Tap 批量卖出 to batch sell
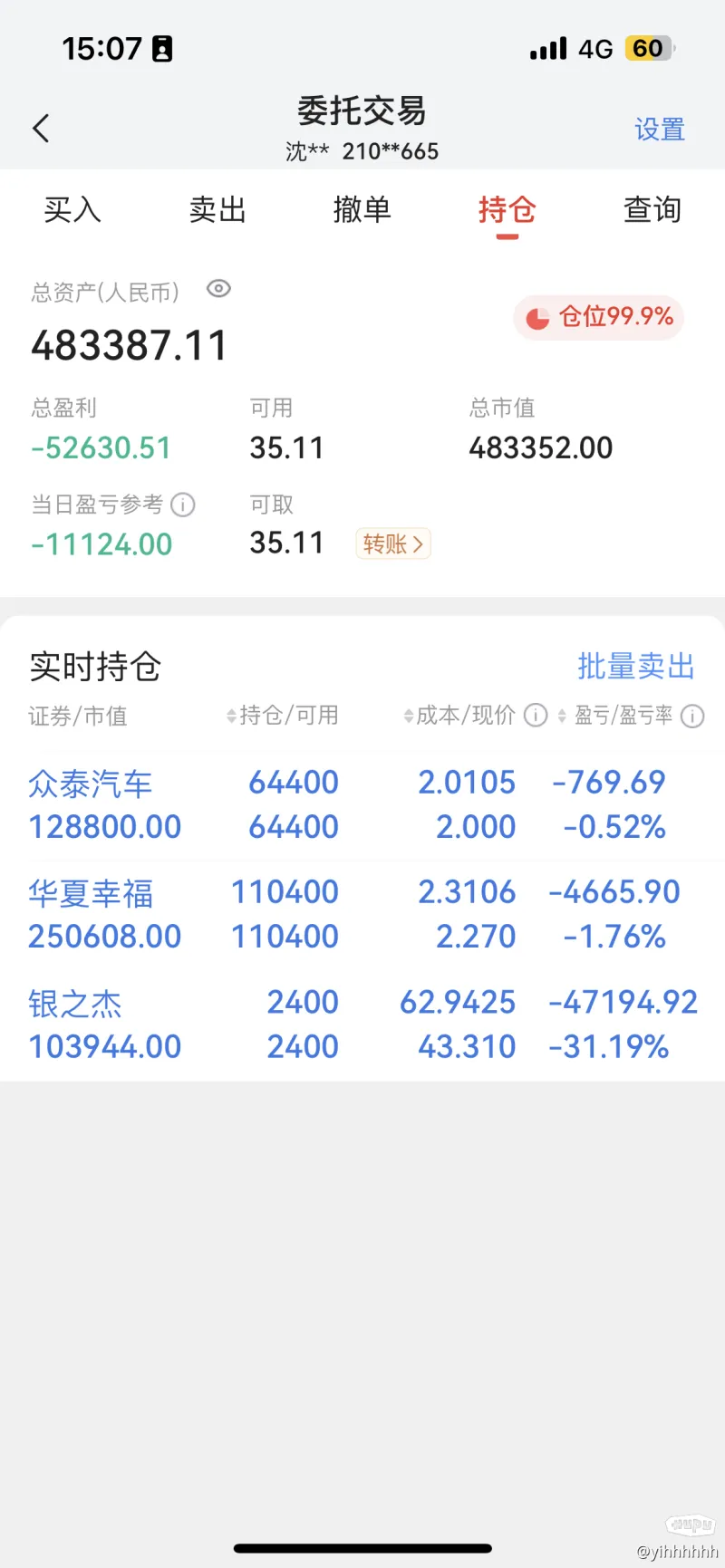The width and height of the screenshot is (725, 1568). [x=636, y=667]
